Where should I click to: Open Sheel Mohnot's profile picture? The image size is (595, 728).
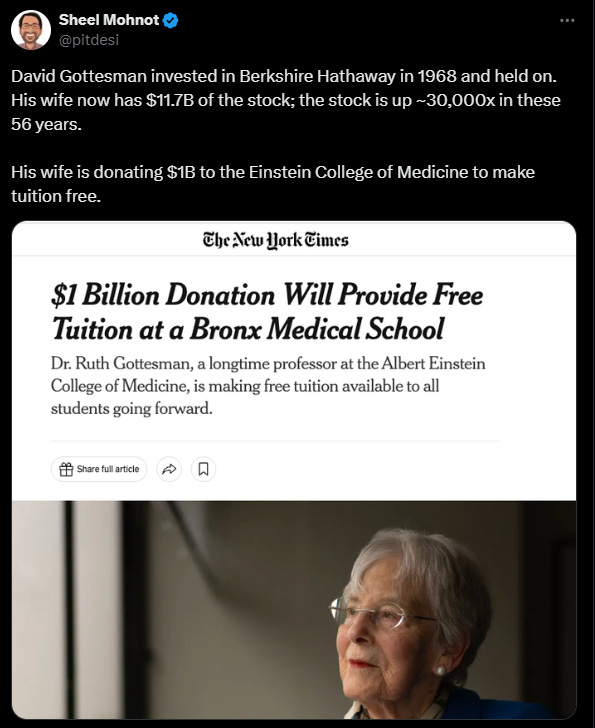[x=31, y=30]
